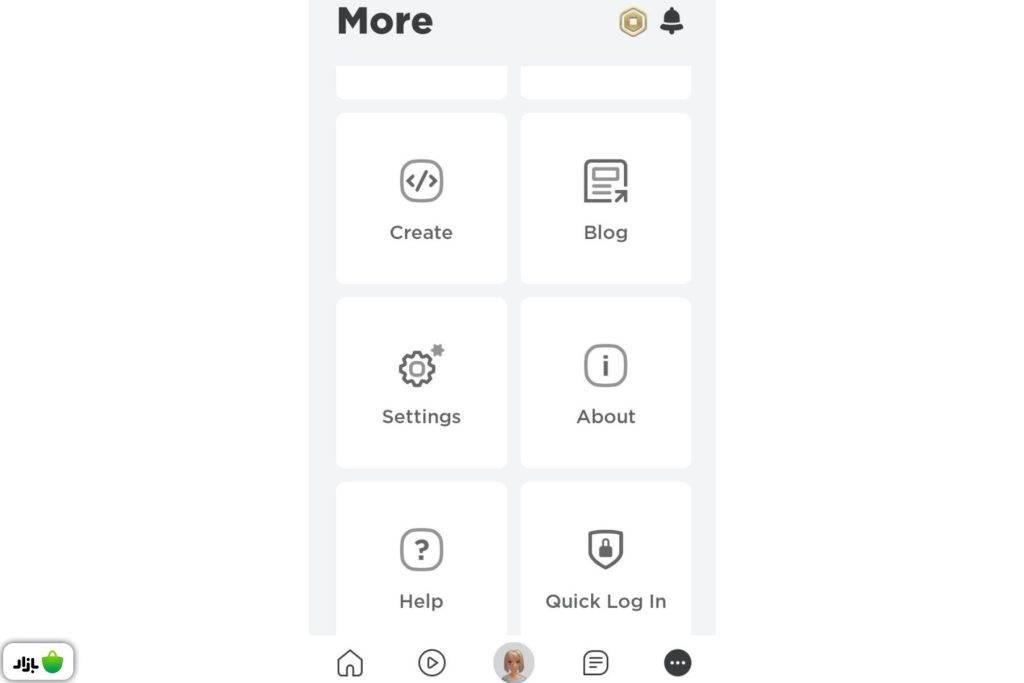This screenshot has width=1024, height=683.
Task: Open the Help tile
Action: [421, 565]
